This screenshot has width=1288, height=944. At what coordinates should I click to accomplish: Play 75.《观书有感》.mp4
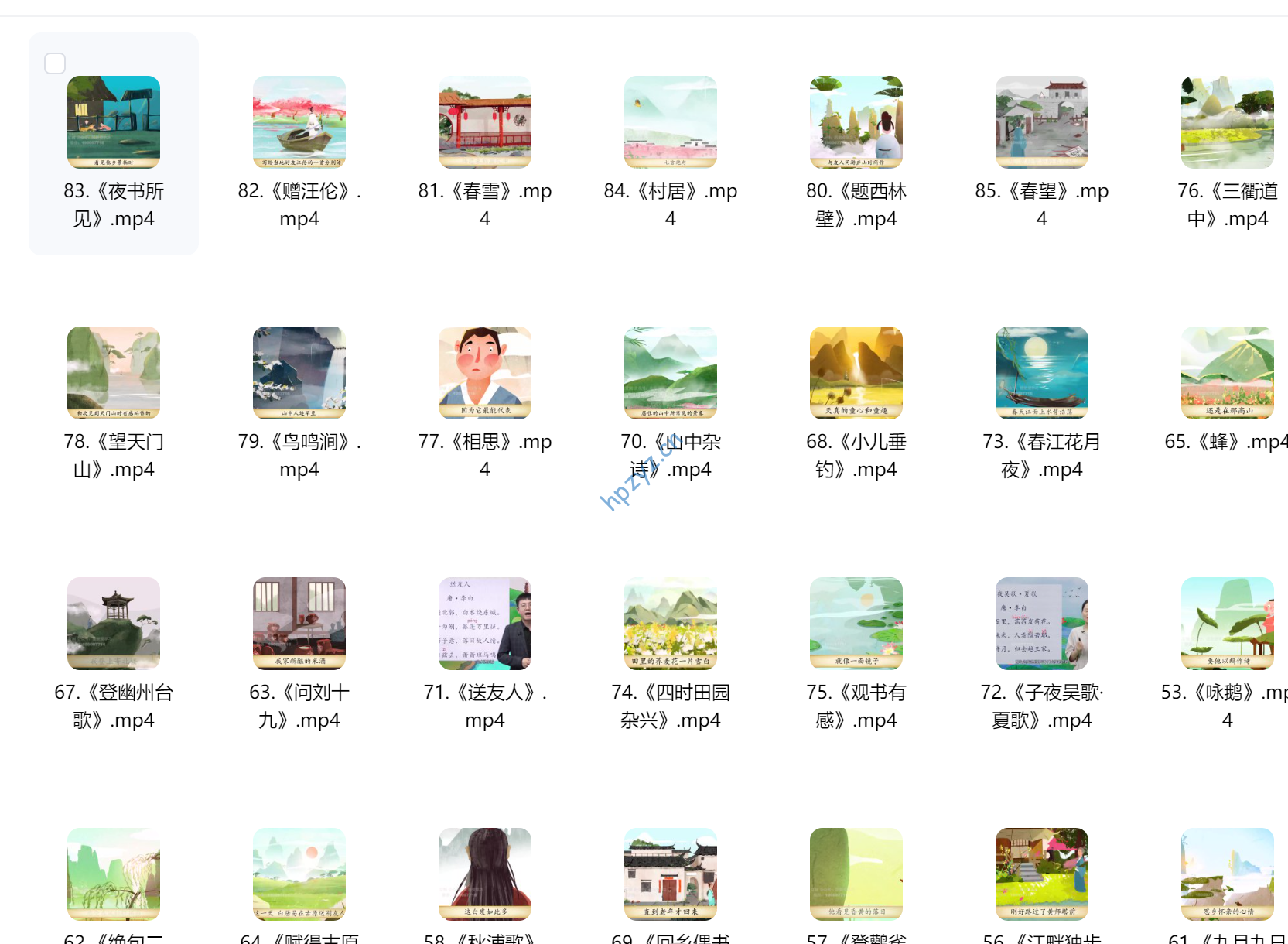tap(856, 624)
